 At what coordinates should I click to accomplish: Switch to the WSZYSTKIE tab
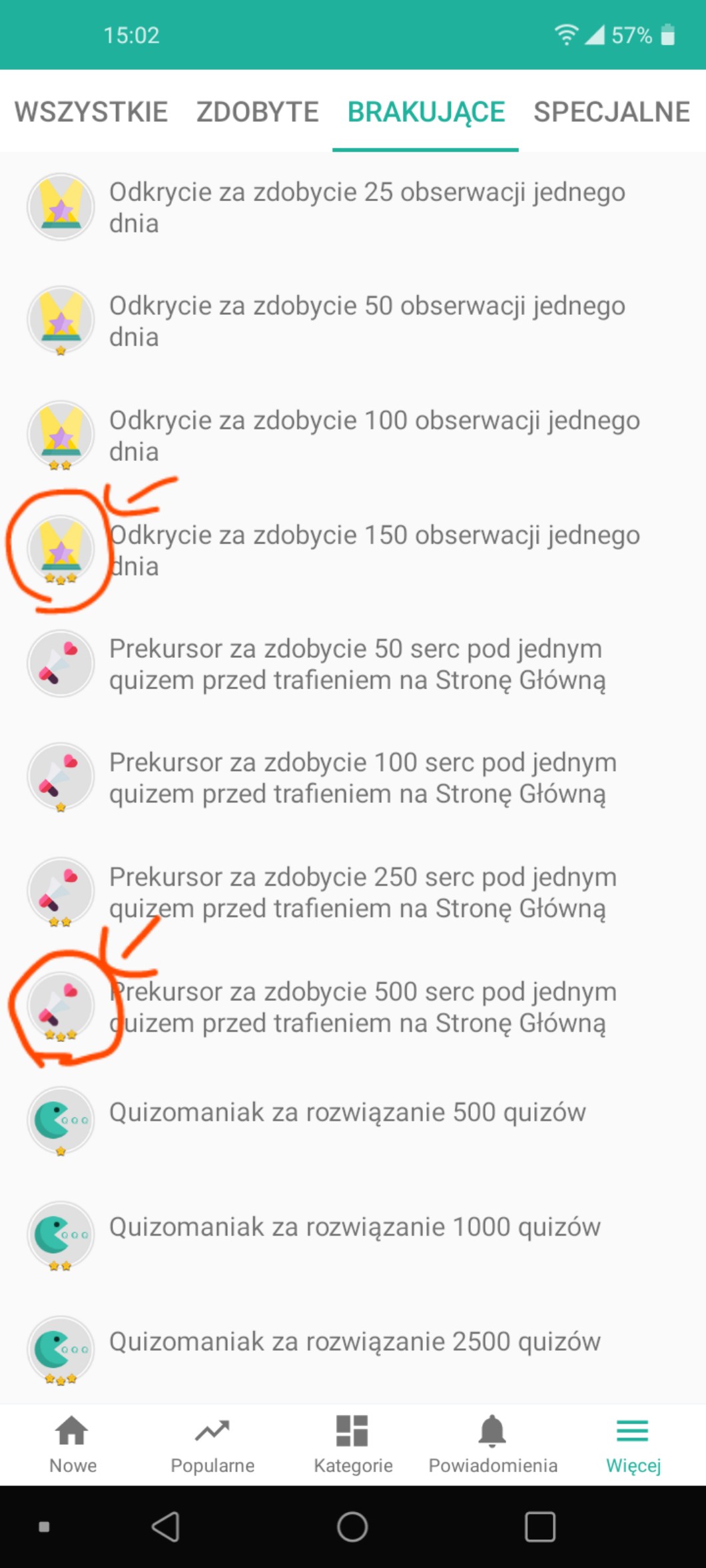click(x=91, y=112)
